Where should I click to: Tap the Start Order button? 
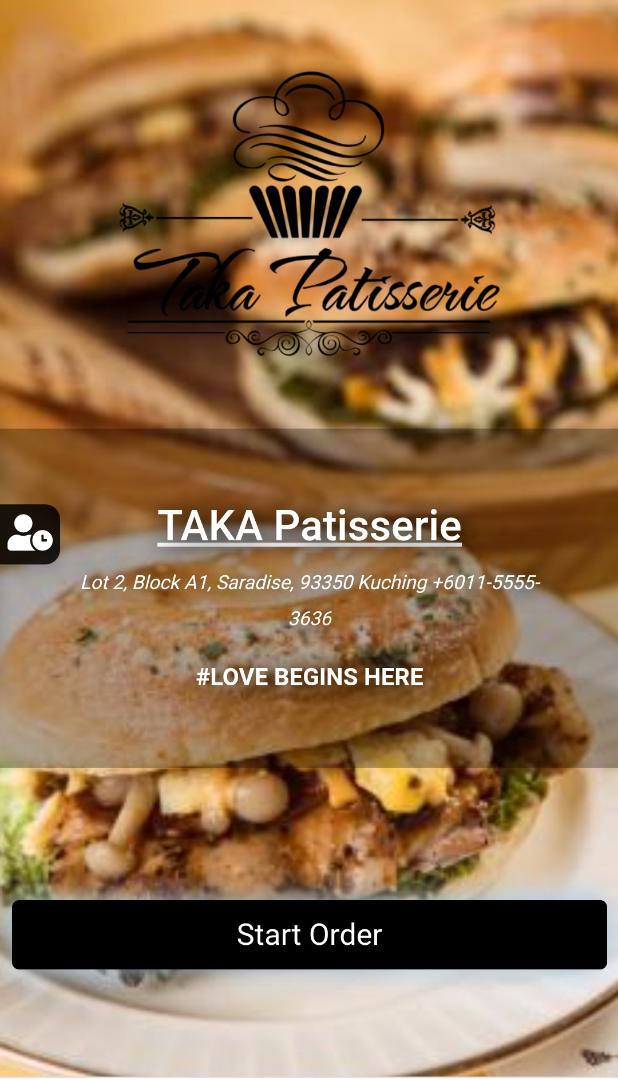tap(309, 934)
